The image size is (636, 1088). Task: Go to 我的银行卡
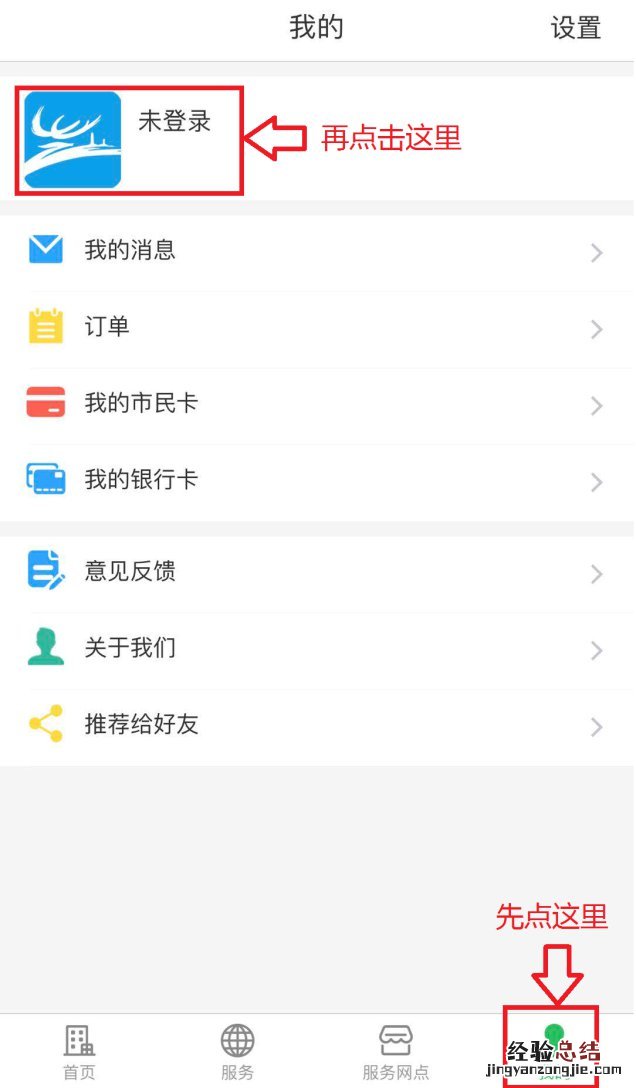[x=317, y=481]
